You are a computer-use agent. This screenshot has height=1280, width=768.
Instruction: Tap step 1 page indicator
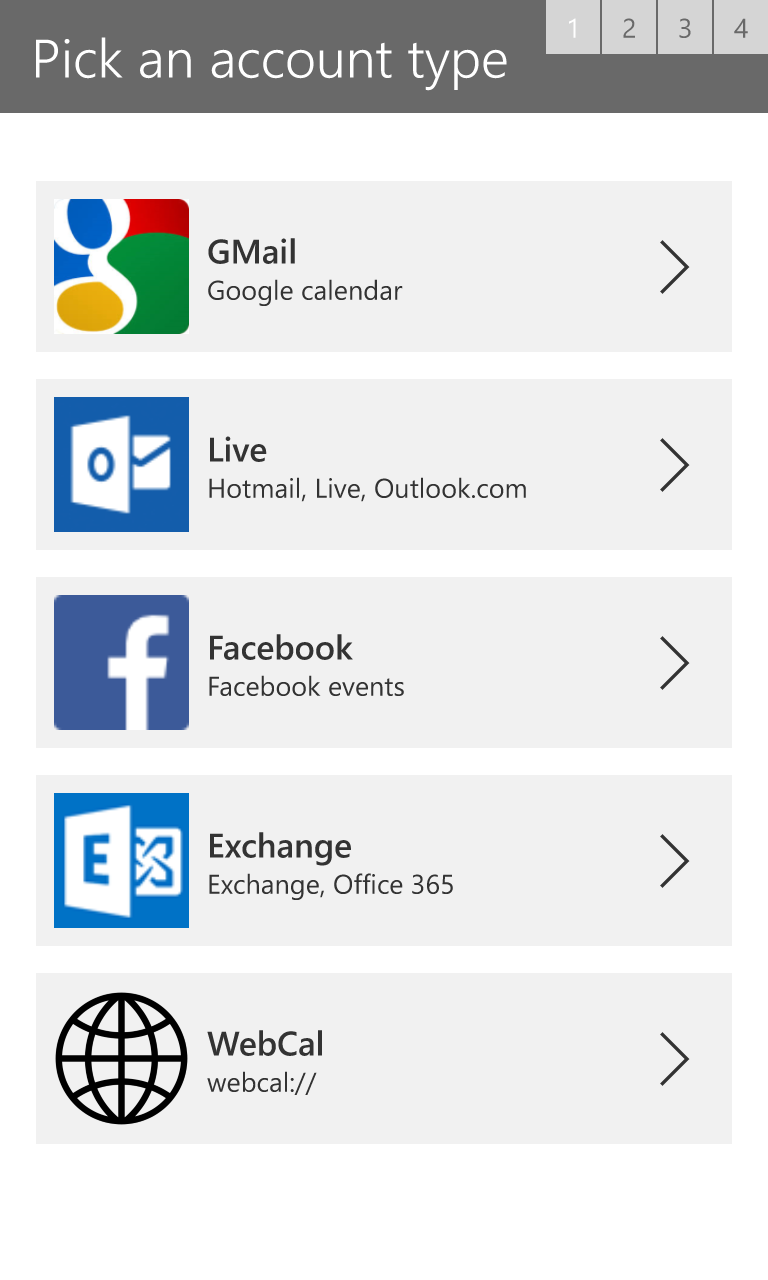click(573, 27)
